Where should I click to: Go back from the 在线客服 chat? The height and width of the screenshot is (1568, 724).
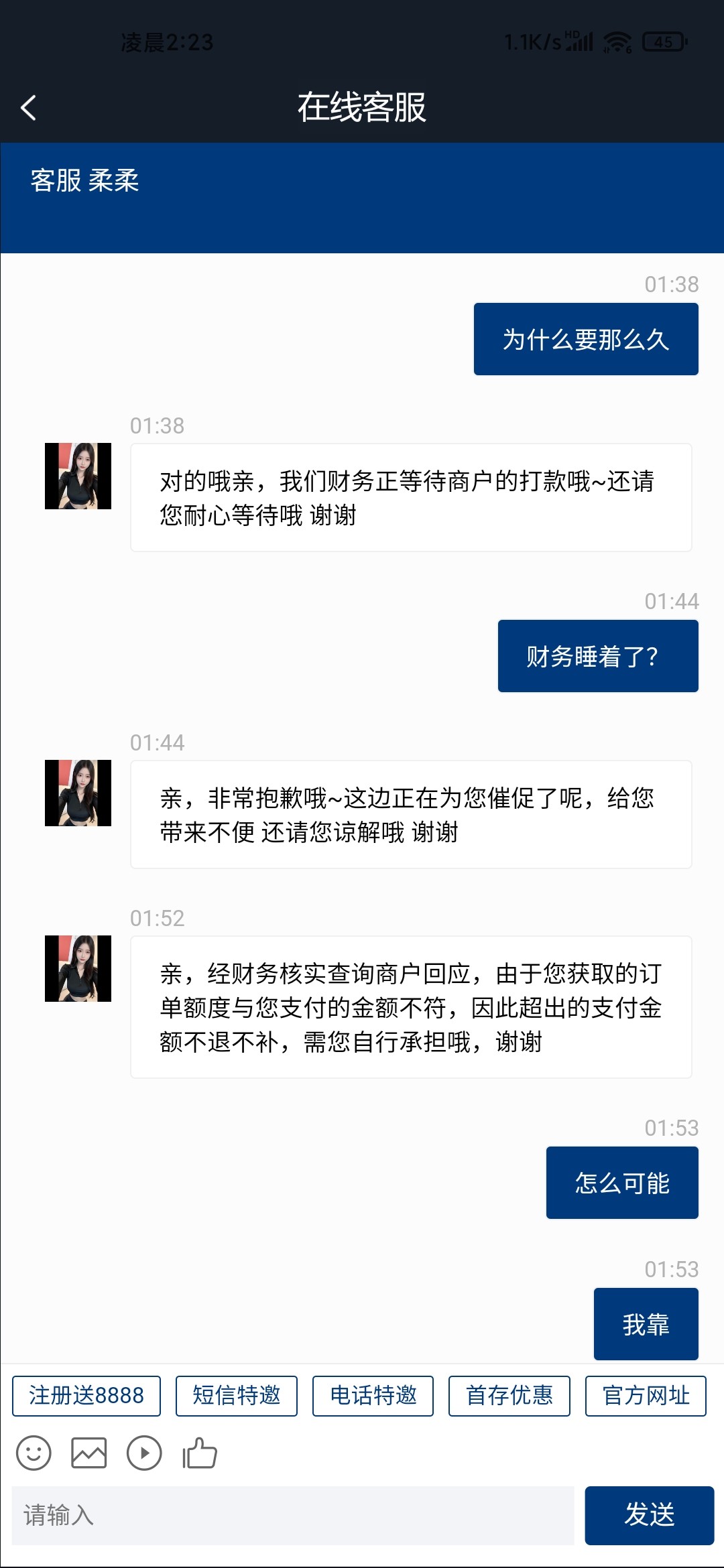tap(28, 107)
